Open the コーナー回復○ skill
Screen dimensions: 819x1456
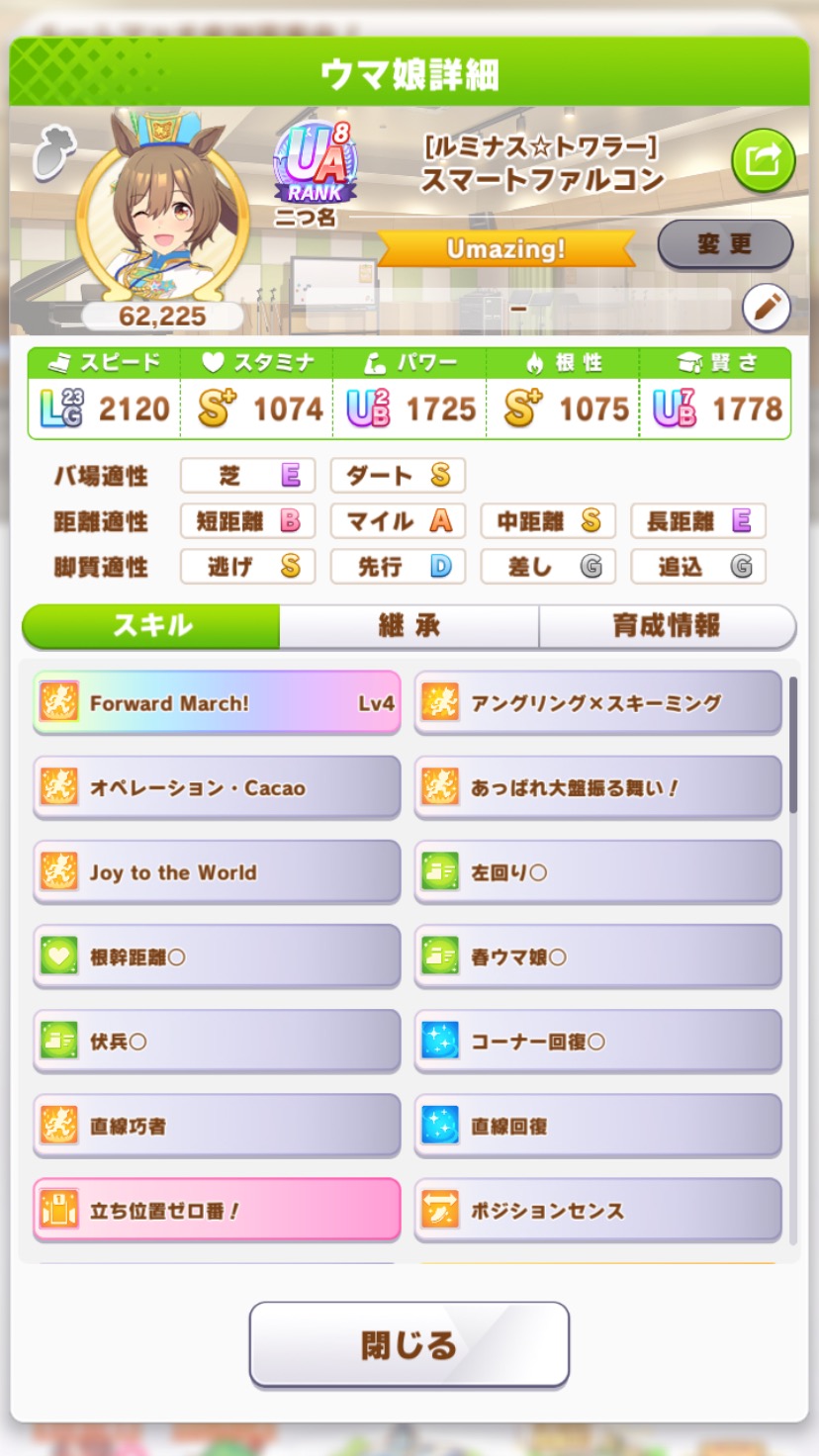tap(597, 1042)
